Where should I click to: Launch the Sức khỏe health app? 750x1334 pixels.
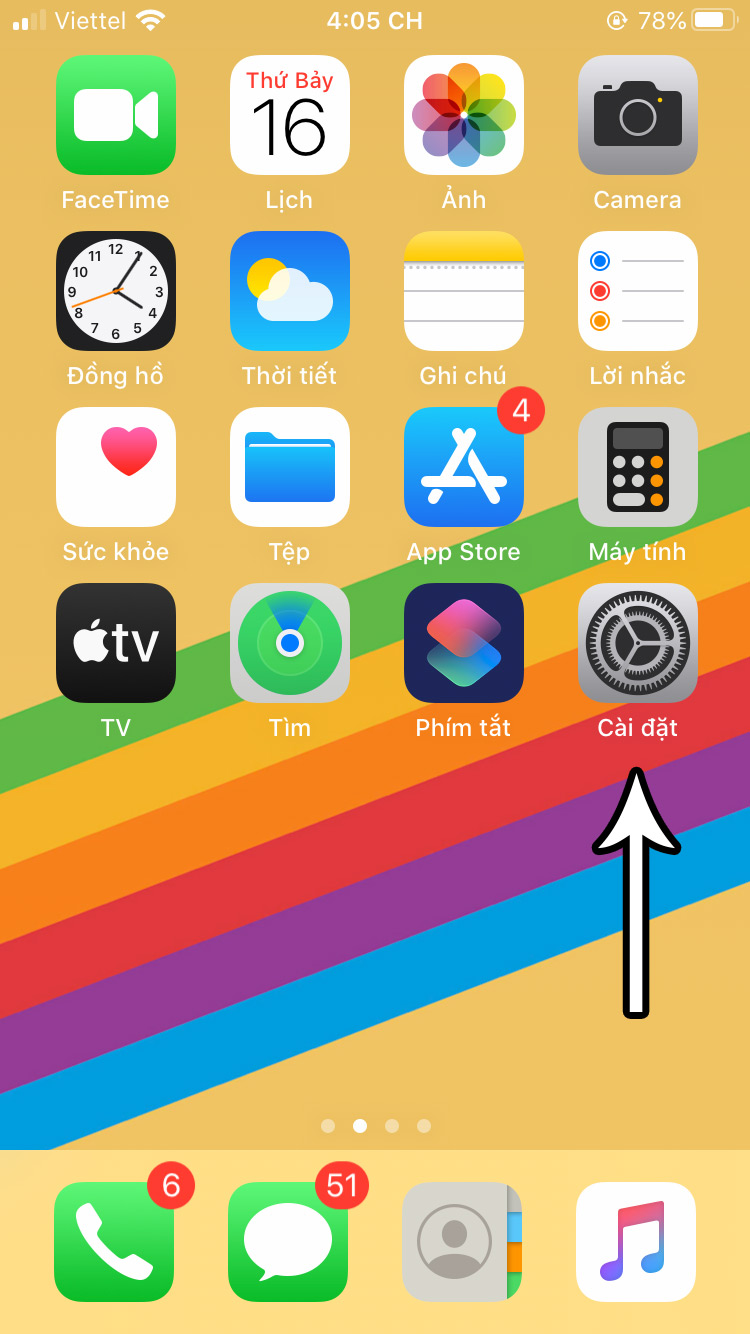click(115, 467)
